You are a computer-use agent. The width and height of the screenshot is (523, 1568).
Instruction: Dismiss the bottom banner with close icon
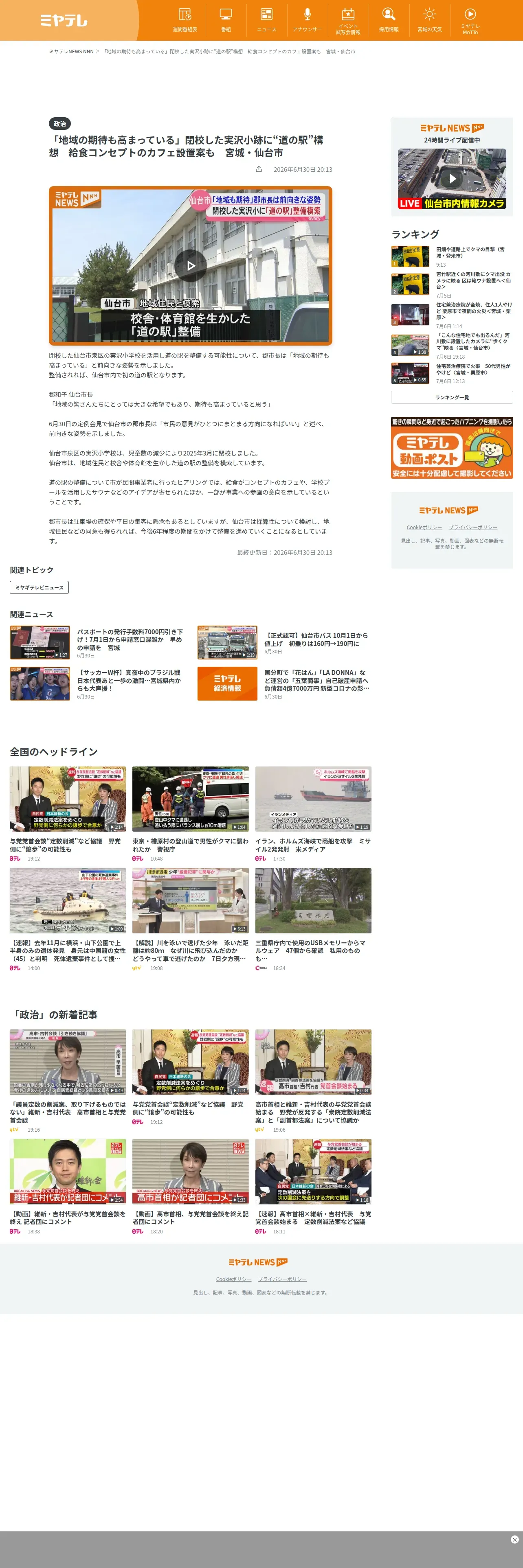[x=514, y=1540]
